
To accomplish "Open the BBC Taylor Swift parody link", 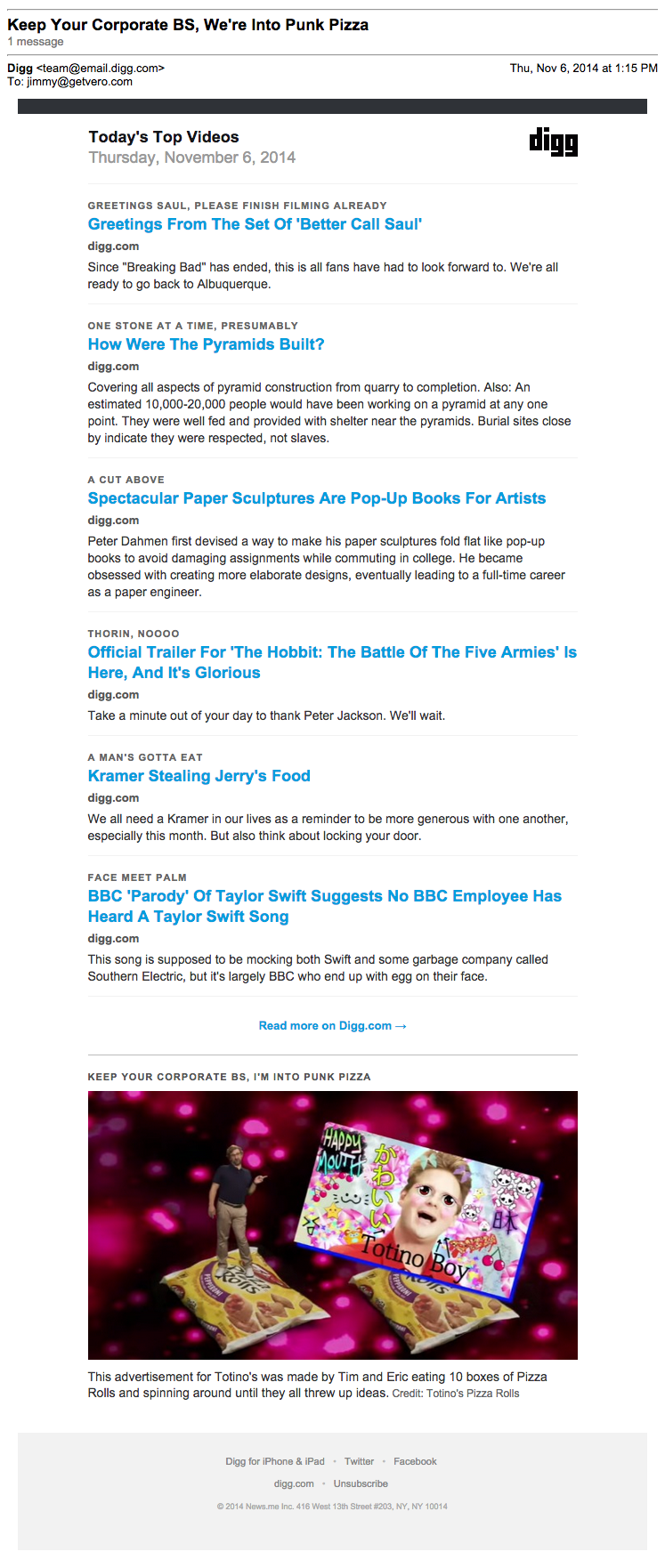I will point(324,897).
